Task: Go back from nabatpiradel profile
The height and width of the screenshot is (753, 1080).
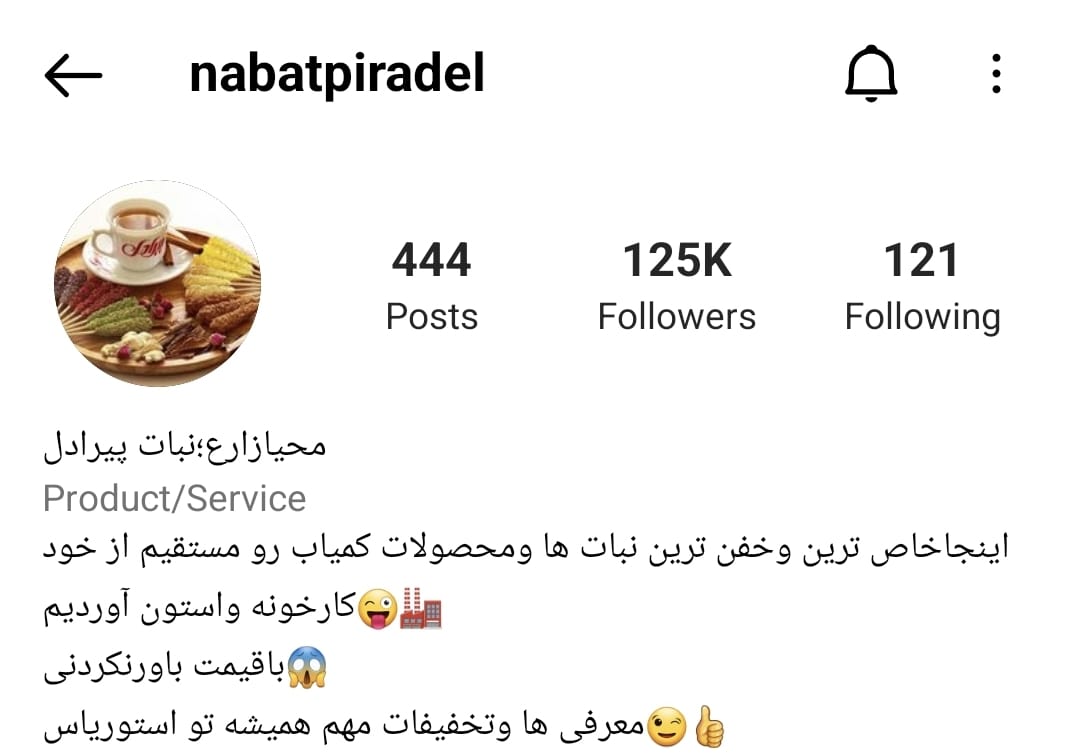Action: click(x=74, y=75)
